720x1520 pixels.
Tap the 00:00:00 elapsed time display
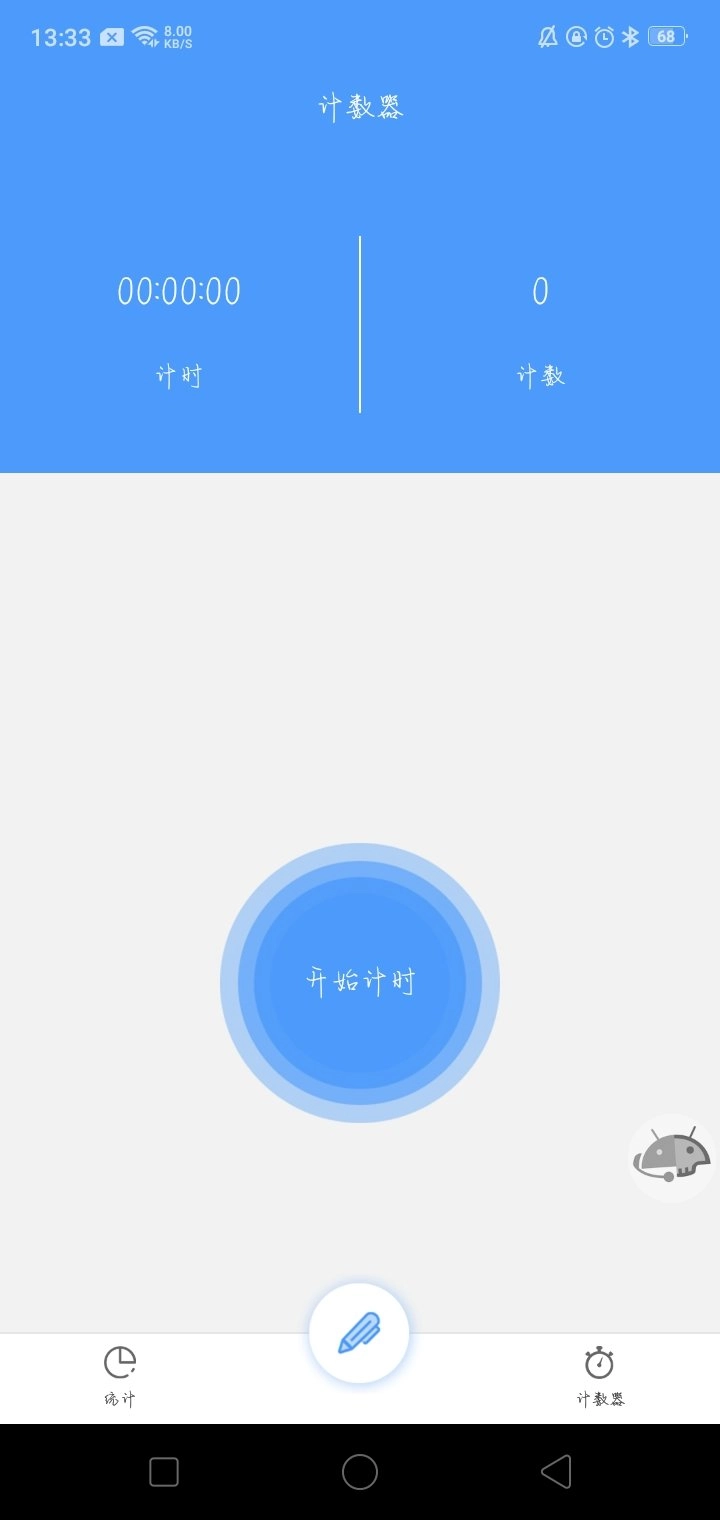(180, 291)
